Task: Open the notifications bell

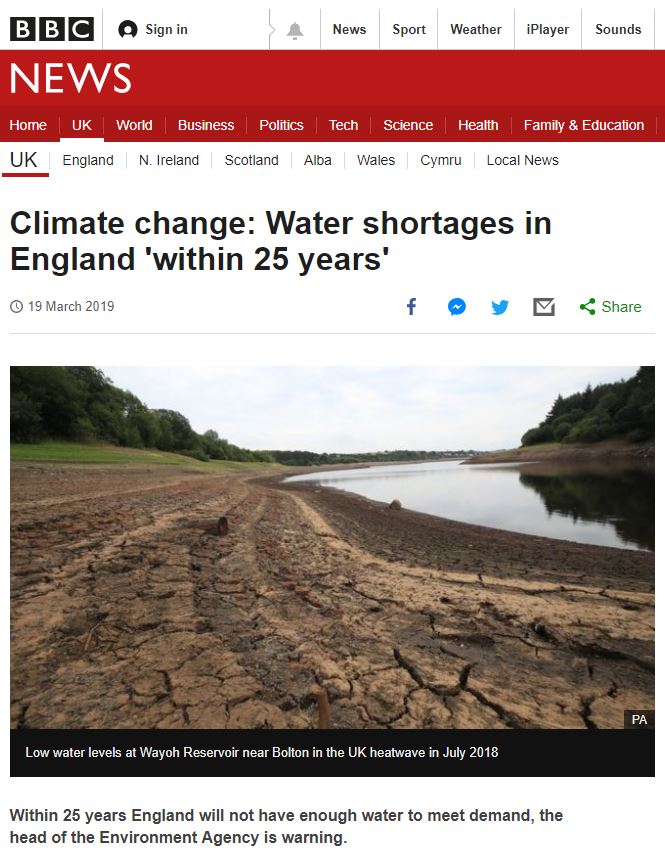Action: tap(296, 29)
